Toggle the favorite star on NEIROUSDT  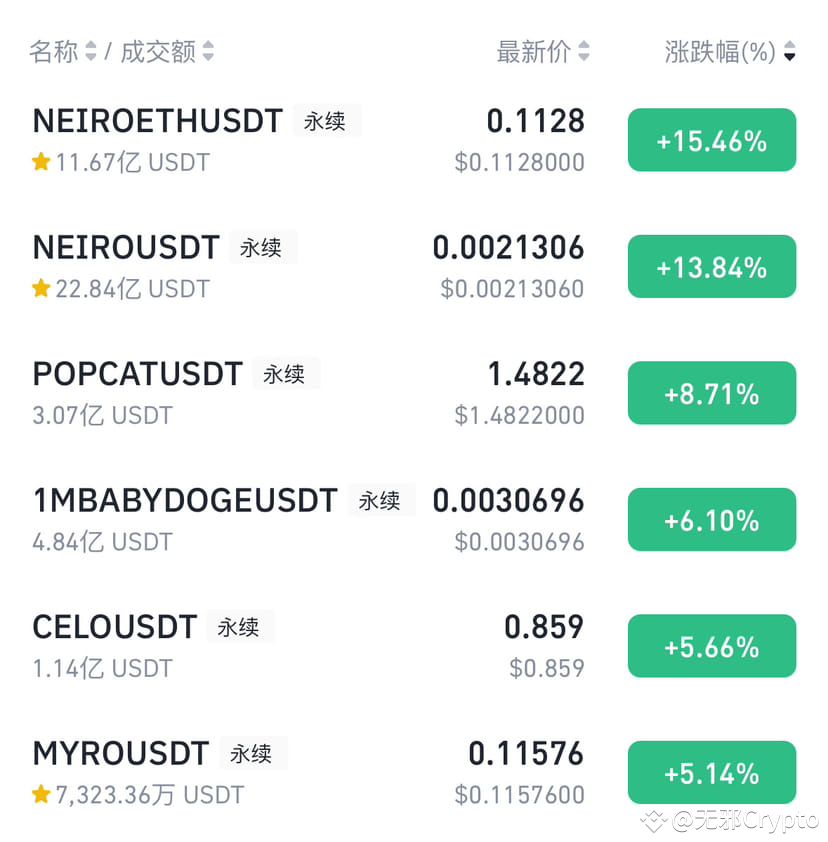[40, 288]
